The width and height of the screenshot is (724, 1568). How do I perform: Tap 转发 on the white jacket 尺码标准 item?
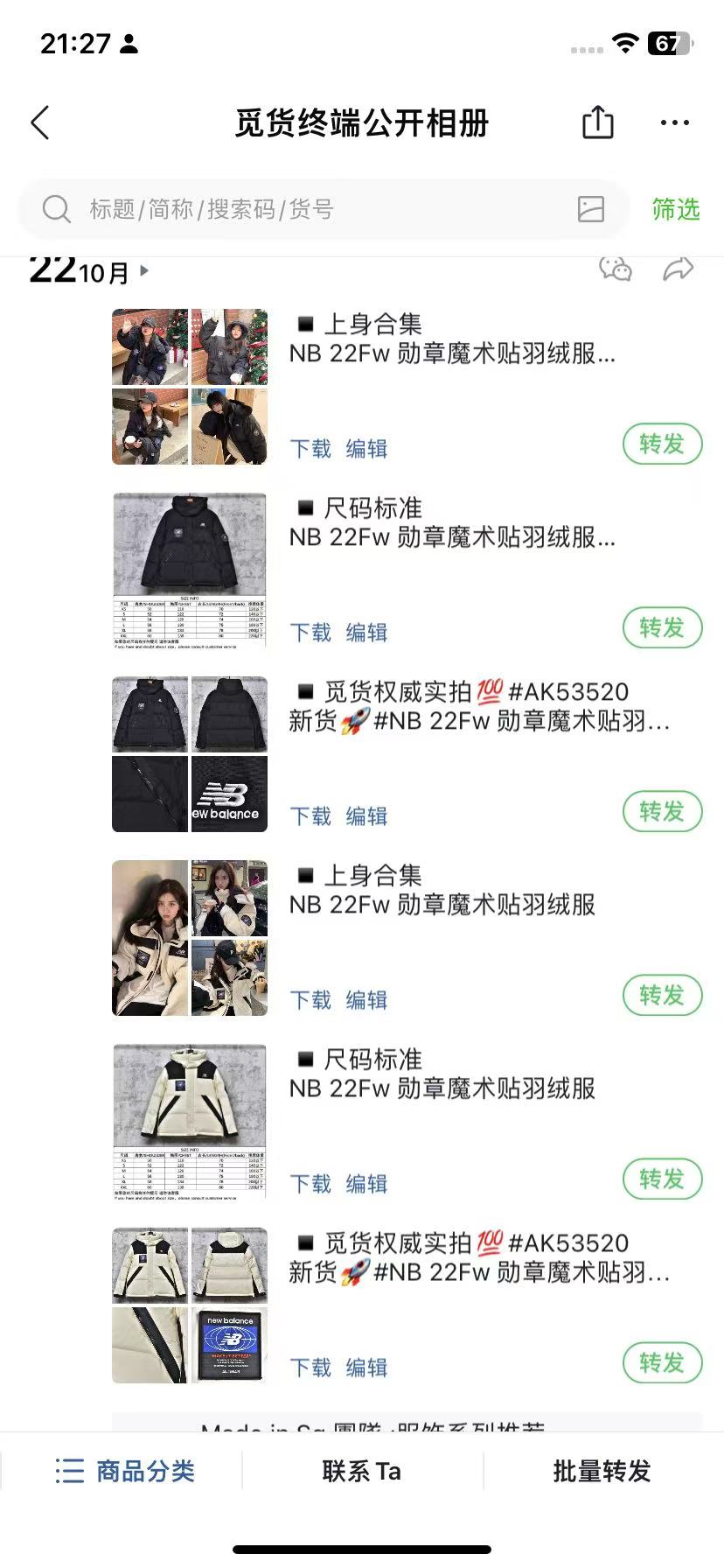(662, 1179)
